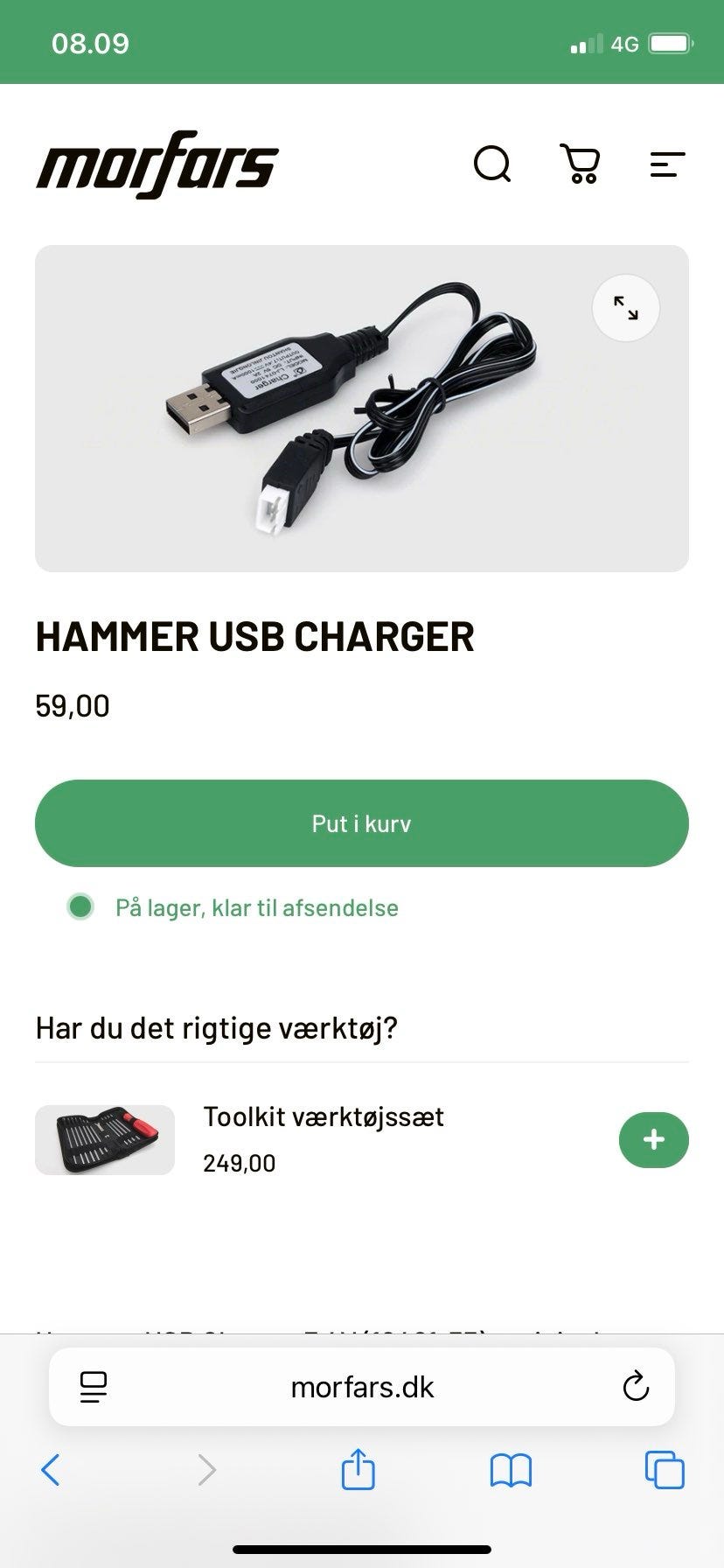Expand the product image fullscreen
This screenshot has width=724, height=1568.
625,308
